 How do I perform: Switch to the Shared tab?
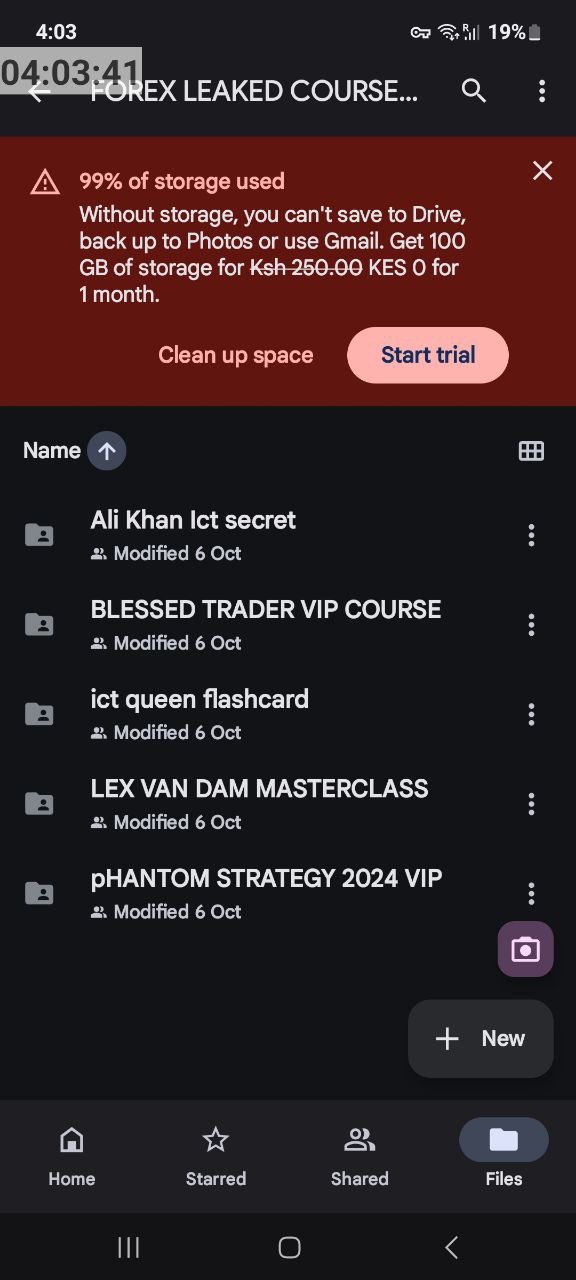click(360, 1156)
